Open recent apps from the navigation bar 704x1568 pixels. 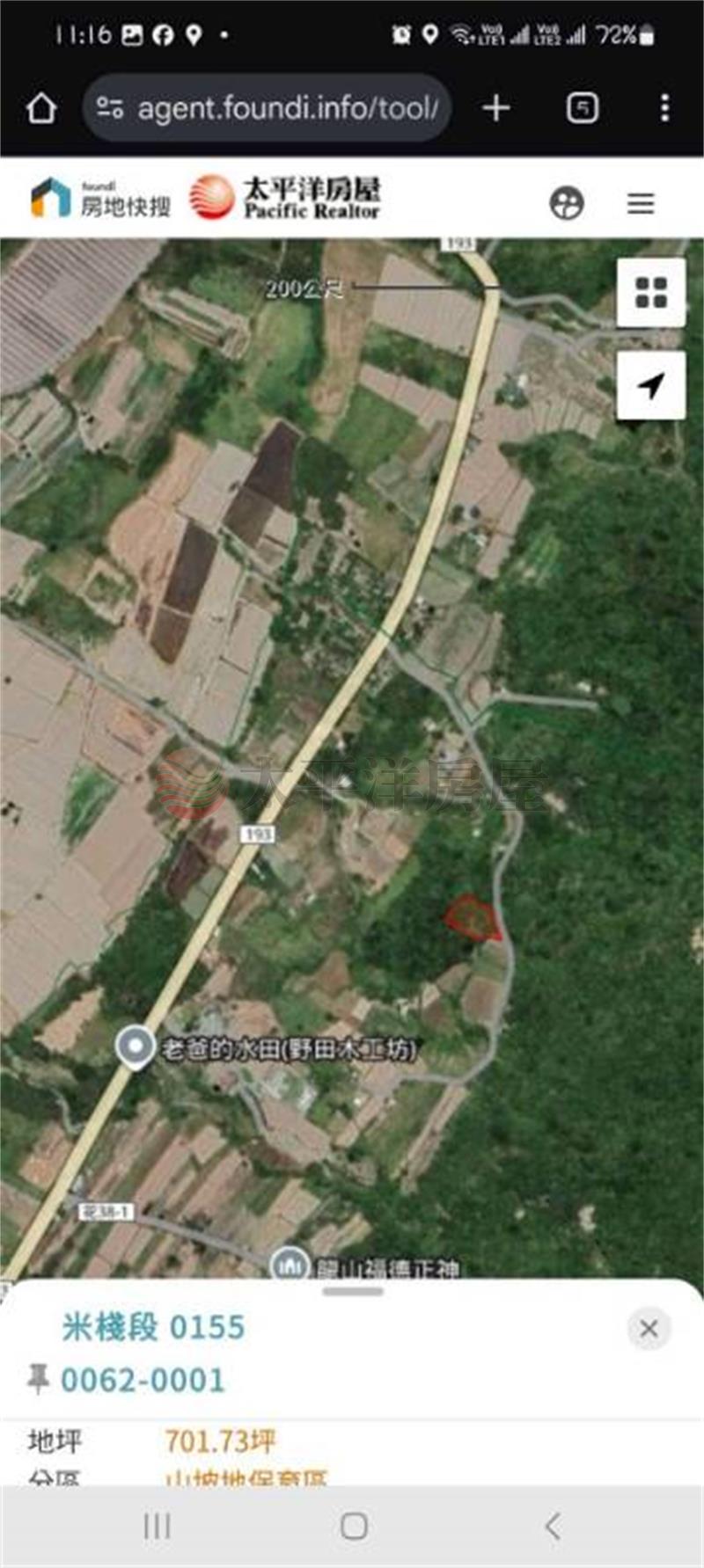[157, 1526]
